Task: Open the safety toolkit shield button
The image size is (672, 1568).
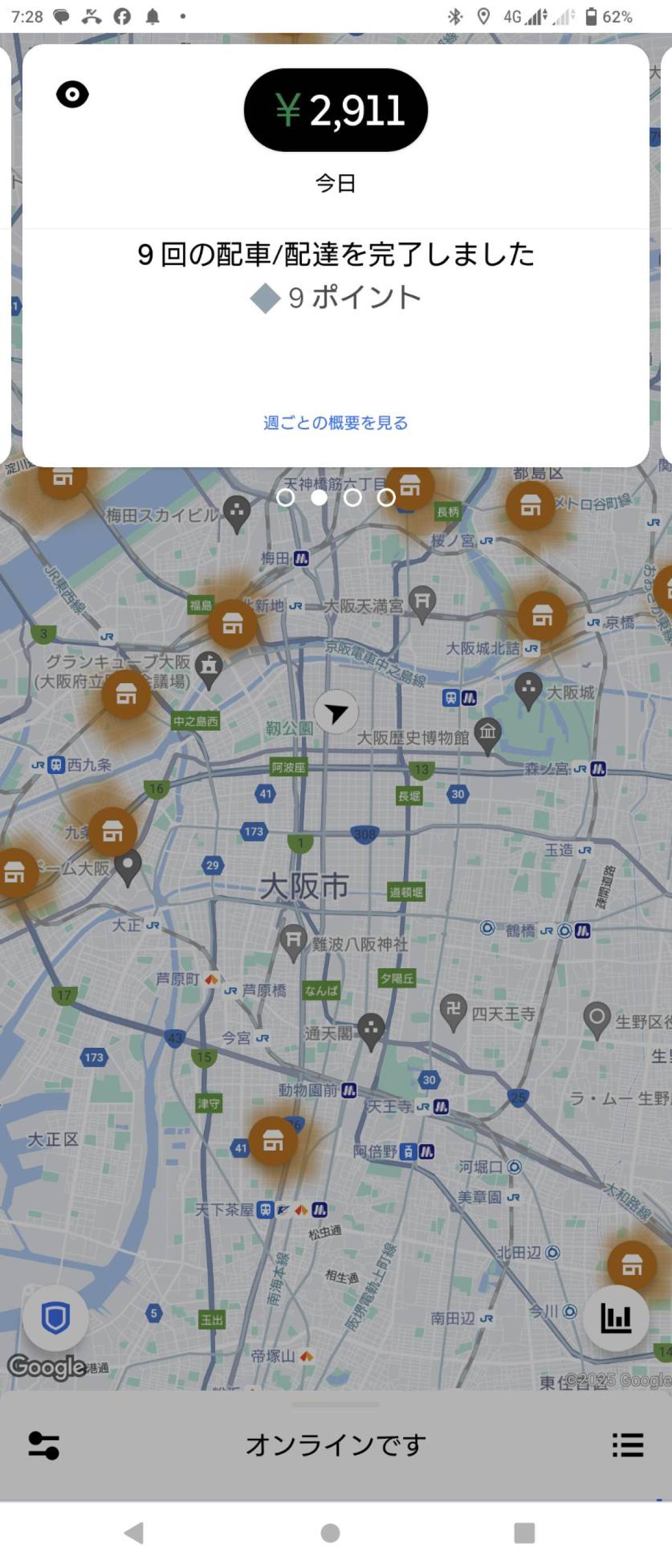Action: [x=55, y=1318]
